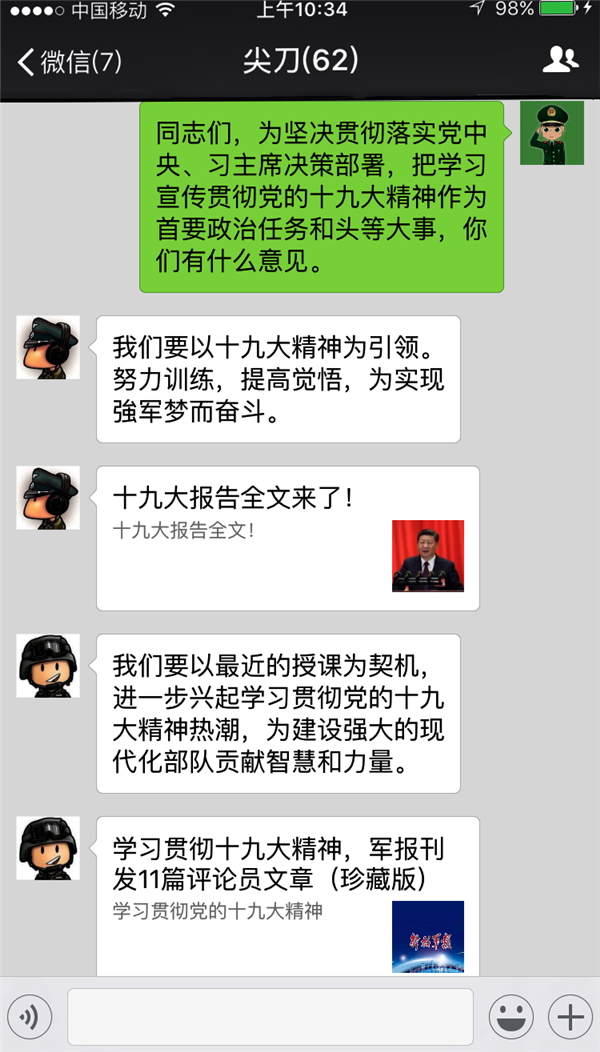Open the plus attachment menu

point(570,1018)
